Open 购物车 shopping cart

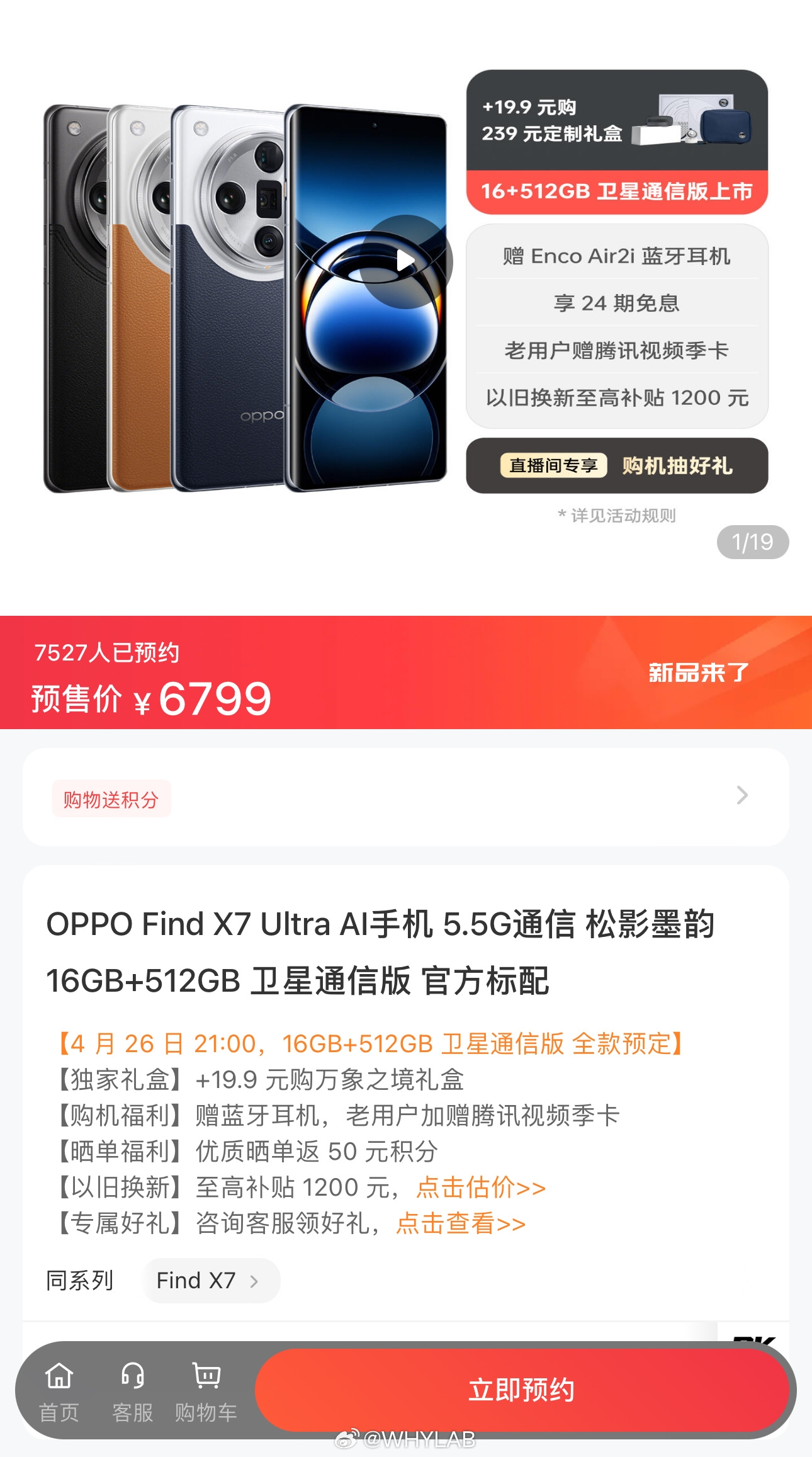206,1390
